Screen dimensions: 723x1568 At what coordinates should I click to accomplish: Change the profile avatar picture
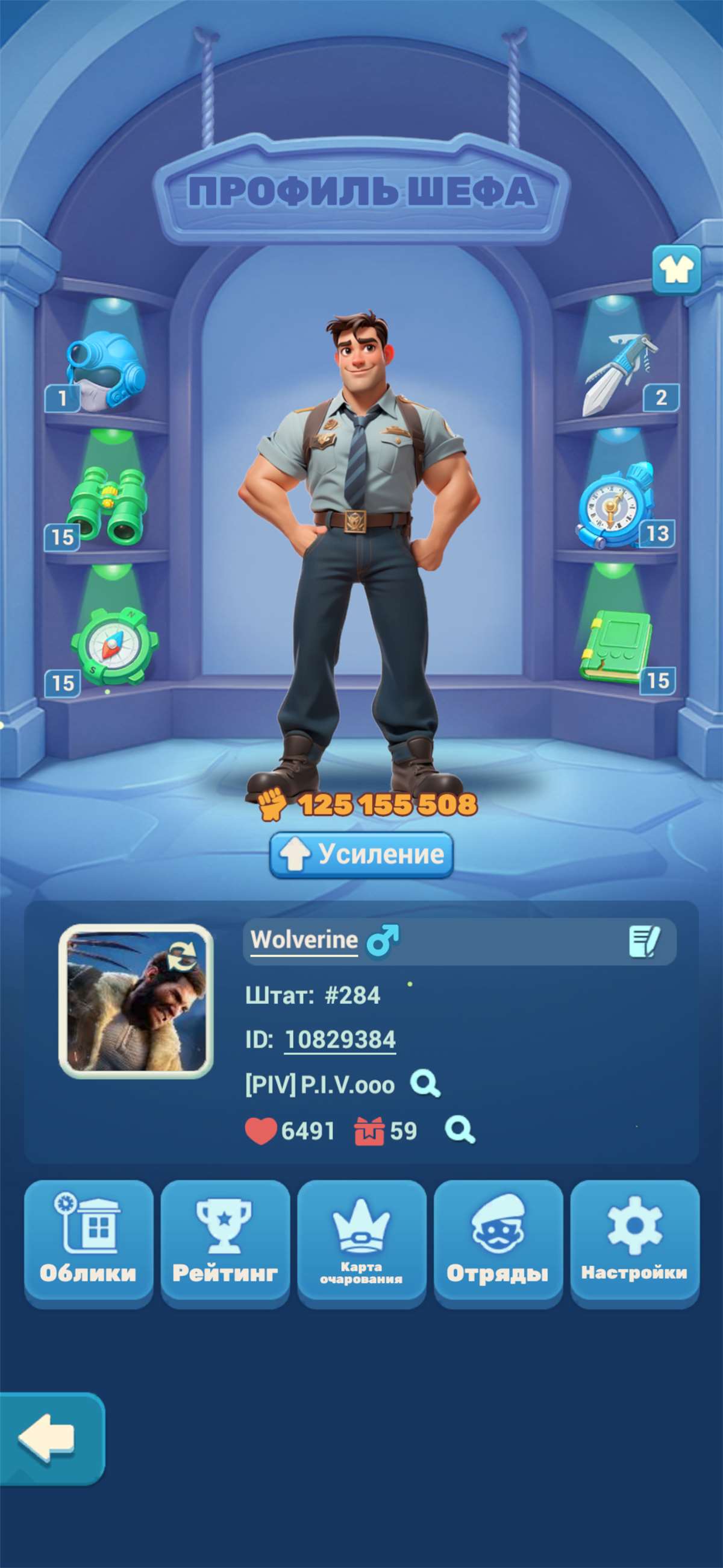pyautogui.click(x=136, y=1001)
